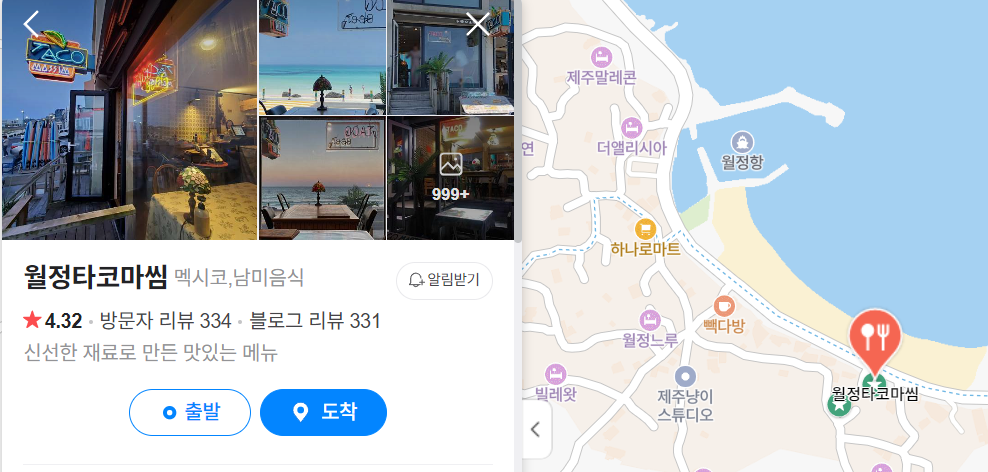Open 블로그 리뷰 331 reviews
The width and height of the screenshot is (988, 472).
click(315, 321)
